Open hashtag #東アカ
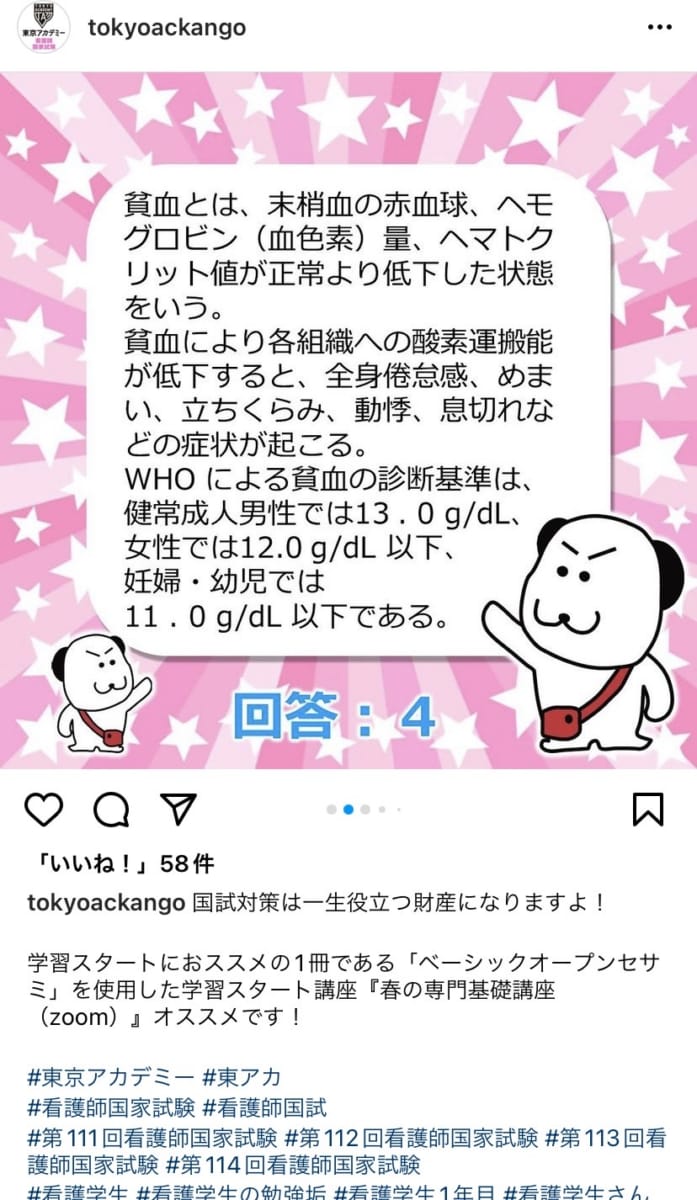Screen dimensions: 697x1200 click(x=241, y=1078)
